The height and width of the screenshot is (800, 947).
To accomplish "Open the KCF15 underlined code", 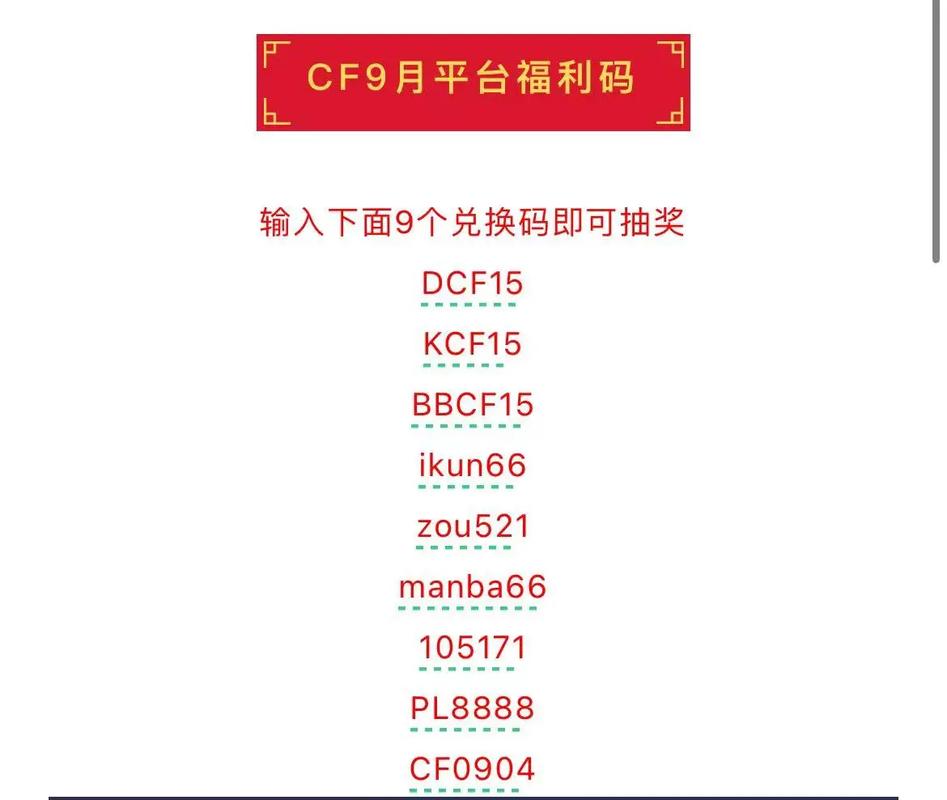I will [x=472, y=345].
